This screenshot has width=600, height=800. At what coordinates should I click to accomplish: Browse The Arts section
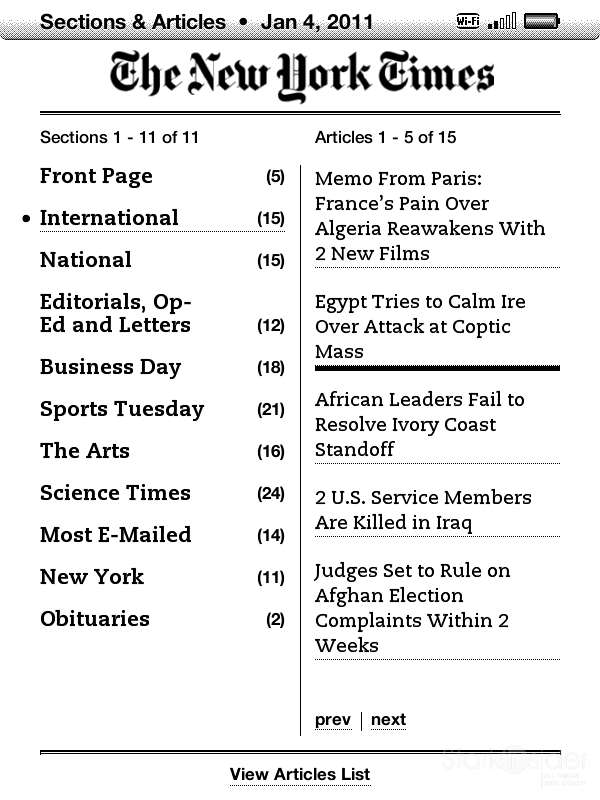pos(85,451)
